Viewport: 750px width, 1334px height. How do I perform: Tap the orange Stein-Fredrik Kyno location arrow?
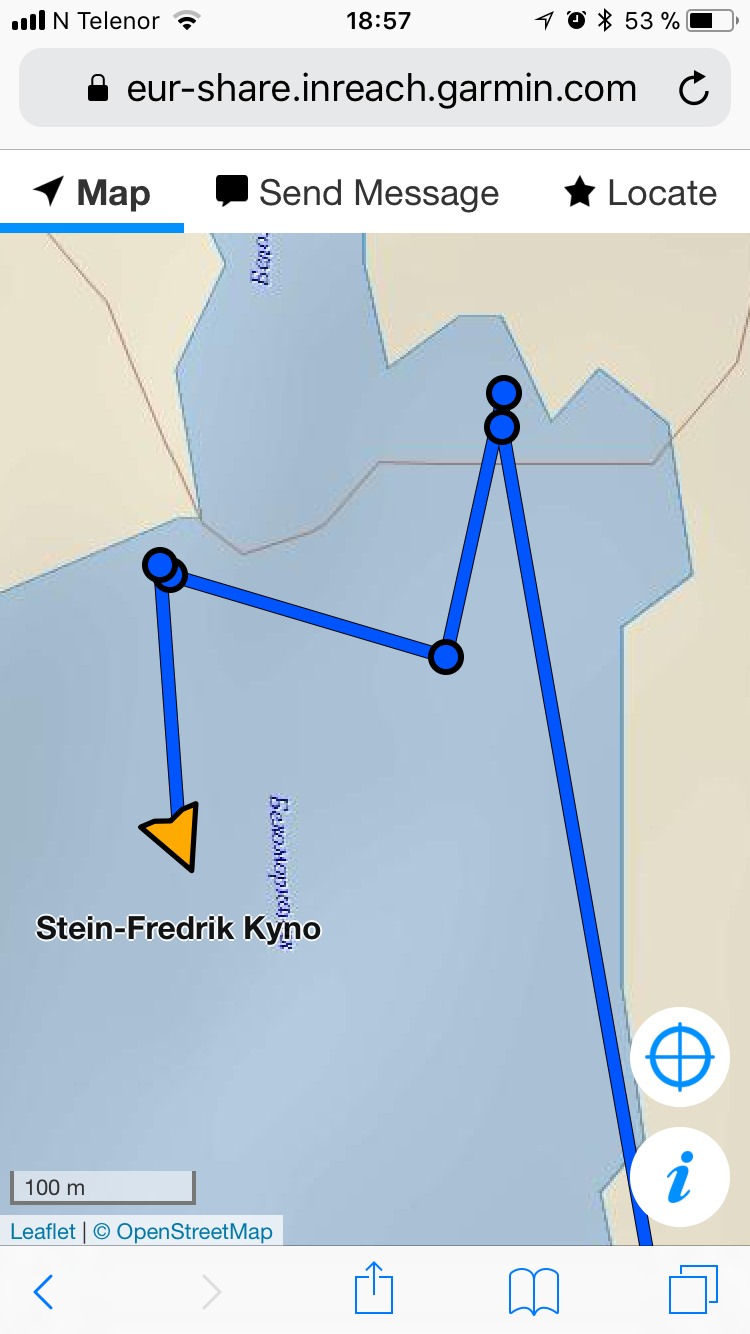pos(175,835)
